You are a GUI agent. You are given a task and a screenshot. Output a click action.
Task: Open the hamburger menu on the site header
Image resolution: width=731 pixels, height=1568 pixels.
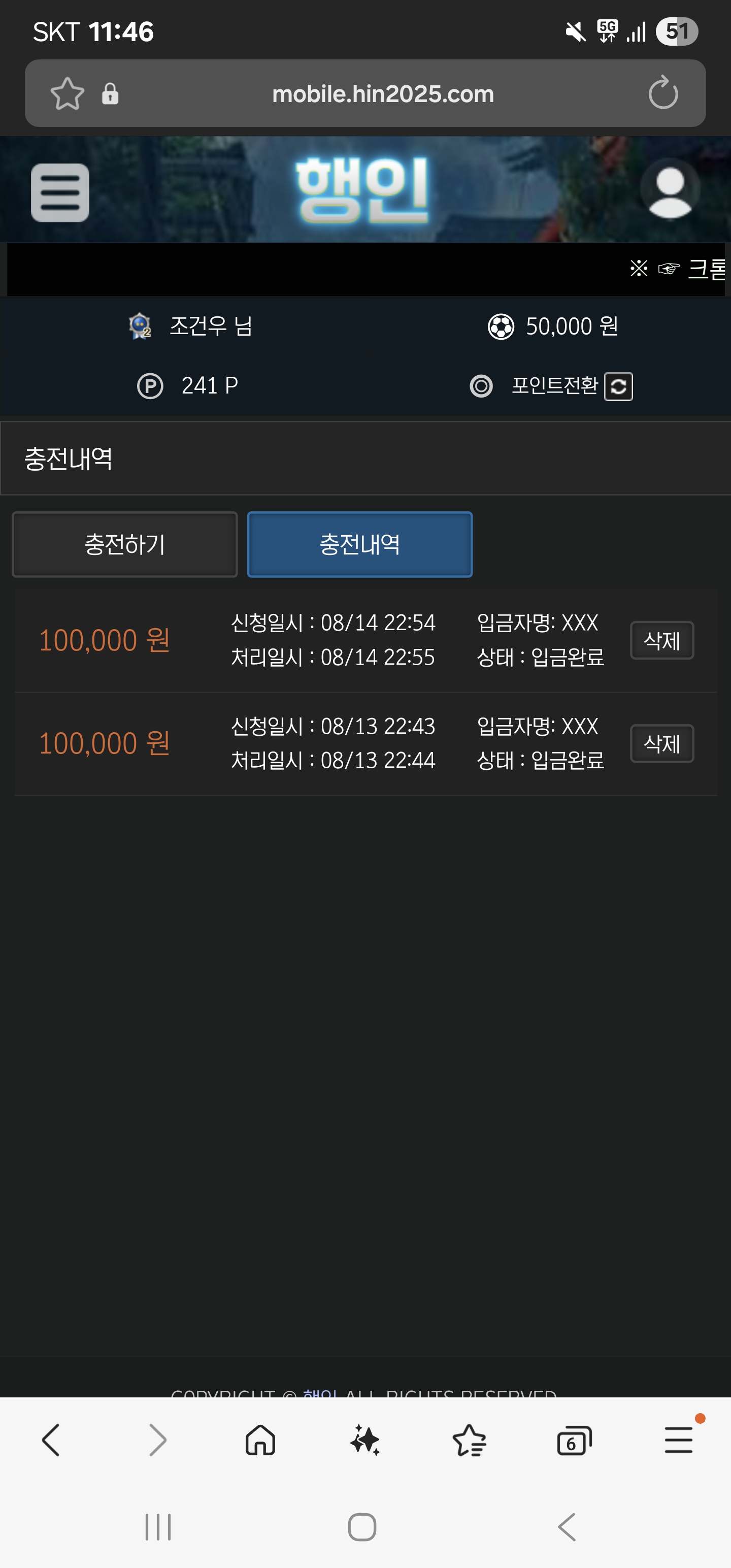pos(60,192)
